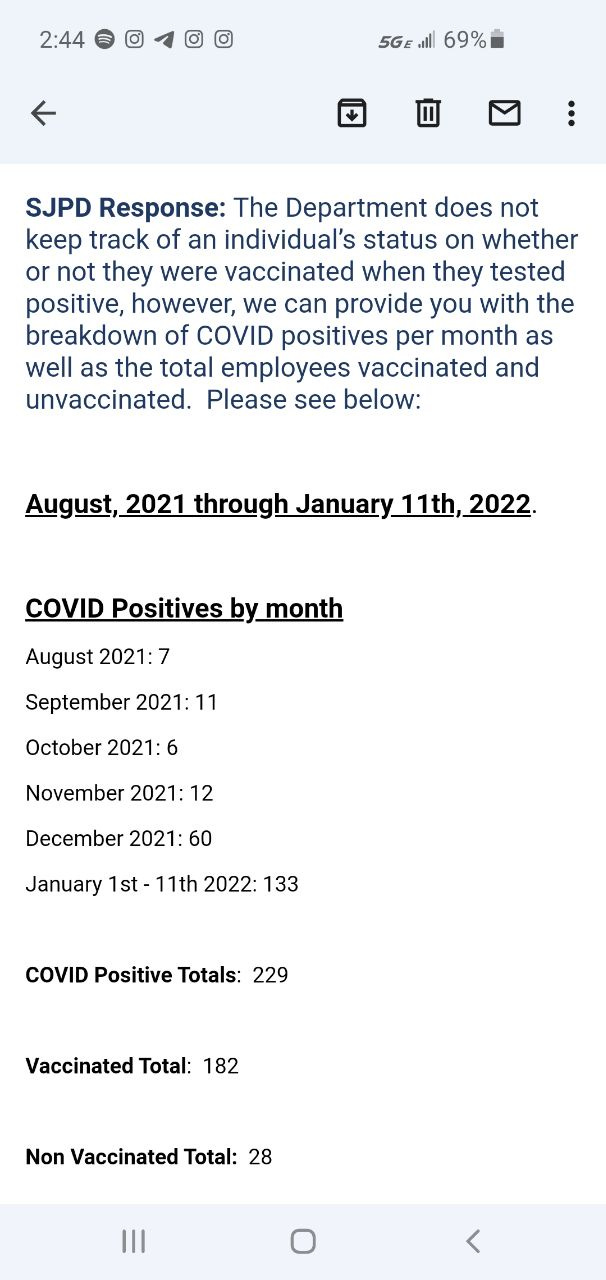Mark this email as unread
This screenshot has height=1280, width=606.
(504, 113)
